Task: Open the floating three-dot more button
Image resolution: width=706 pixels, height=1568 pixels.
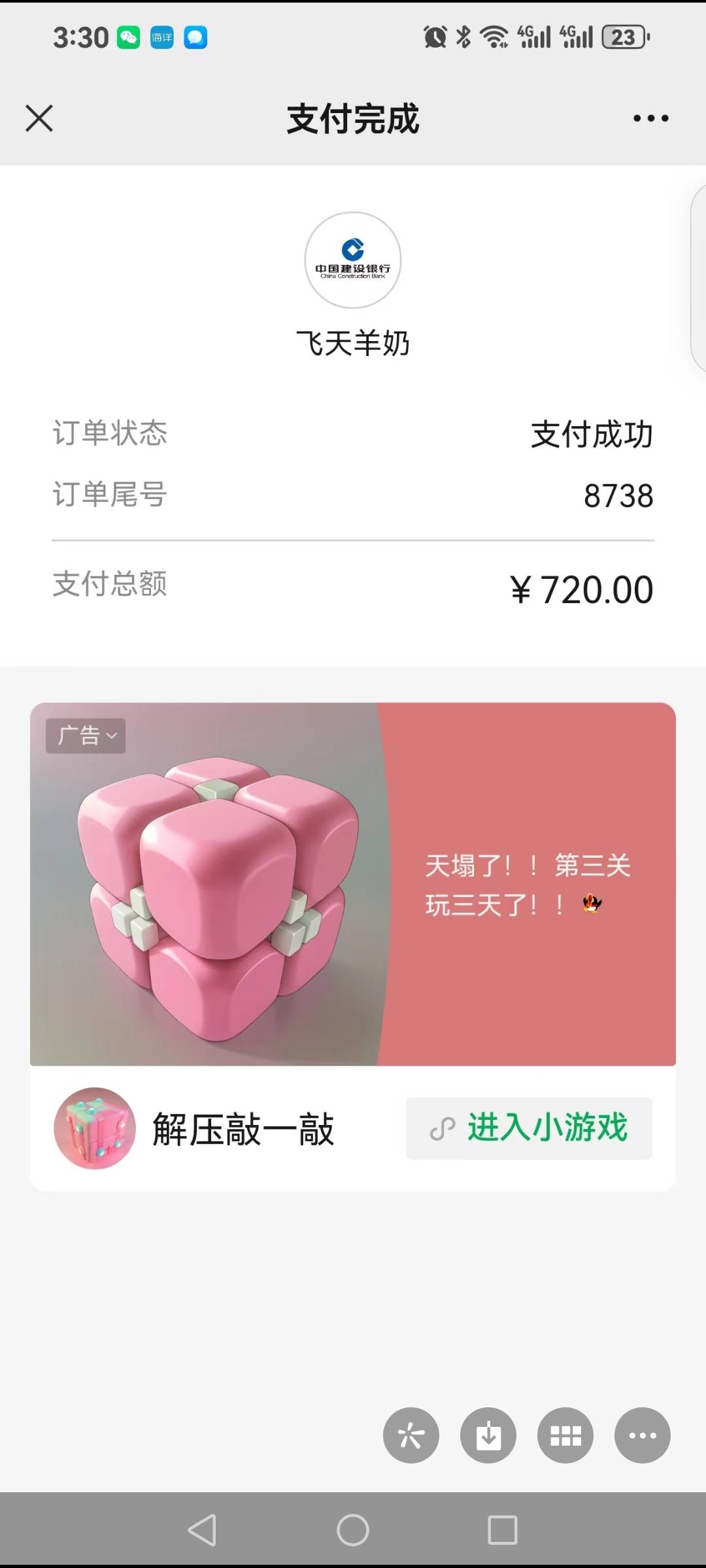Action: [x=643, y=1435]
